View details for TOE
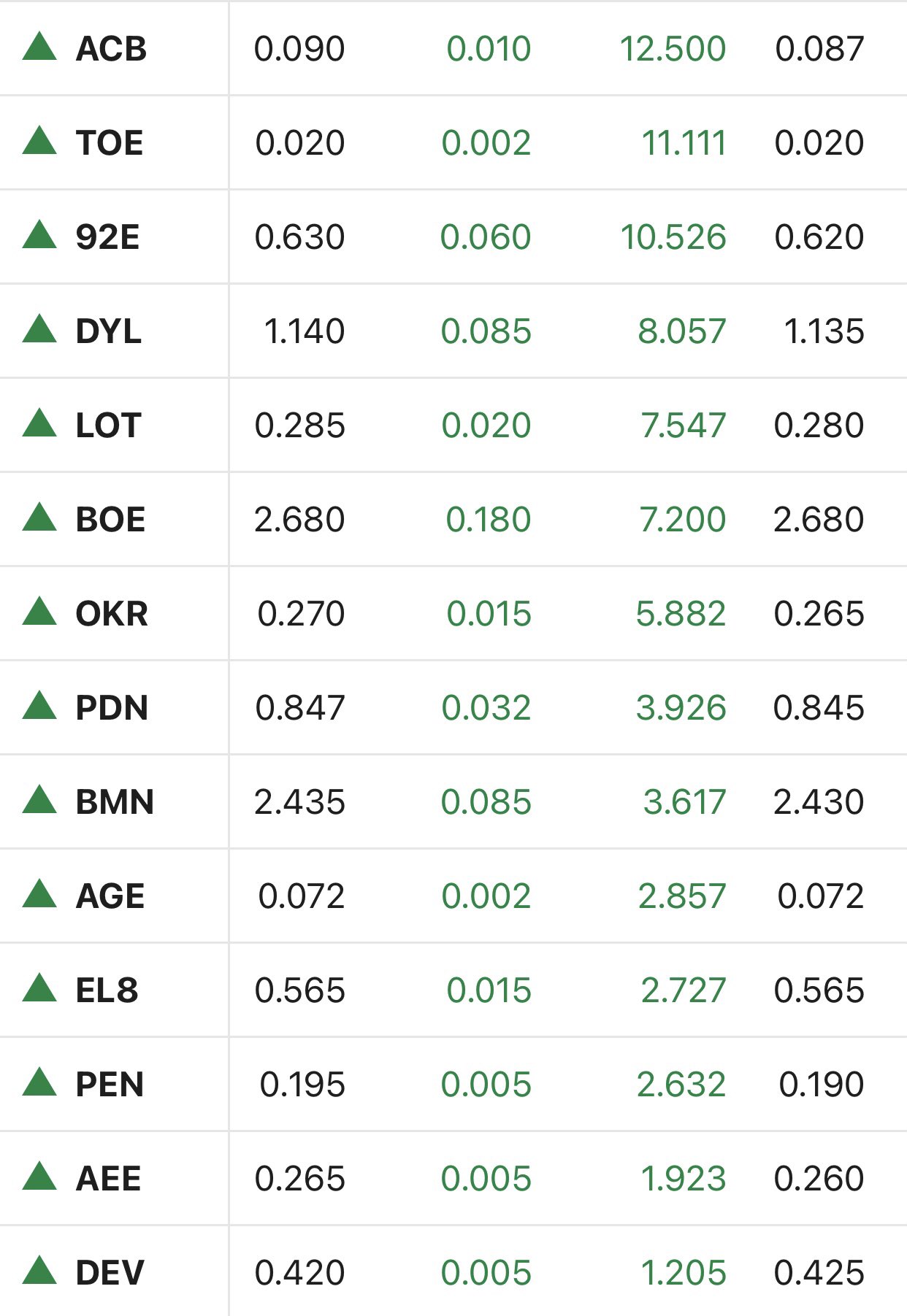Viewport: 907px width, 1316px height. tap(110, 143)
